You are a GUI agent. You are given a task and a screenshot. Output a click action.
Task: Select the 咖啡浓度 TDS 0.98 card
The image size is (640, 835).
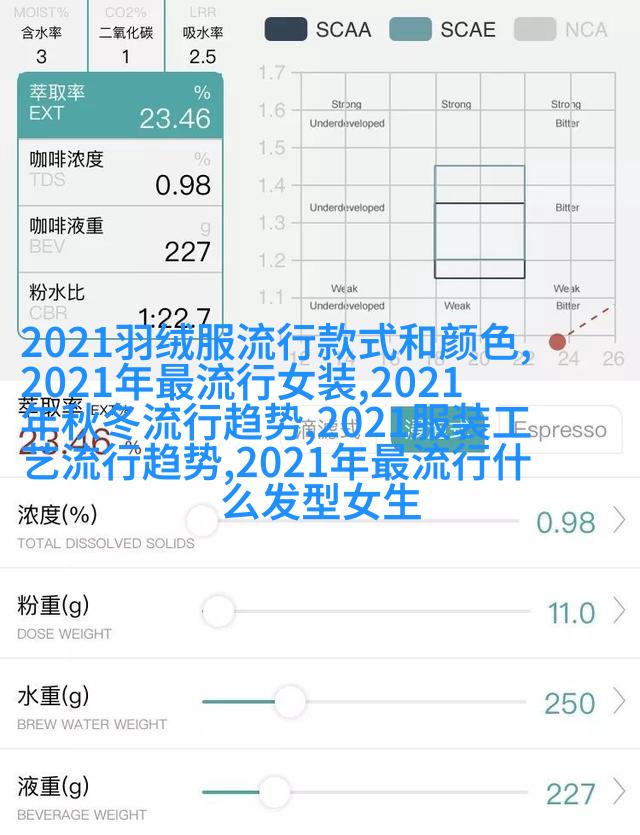(119, 172)
